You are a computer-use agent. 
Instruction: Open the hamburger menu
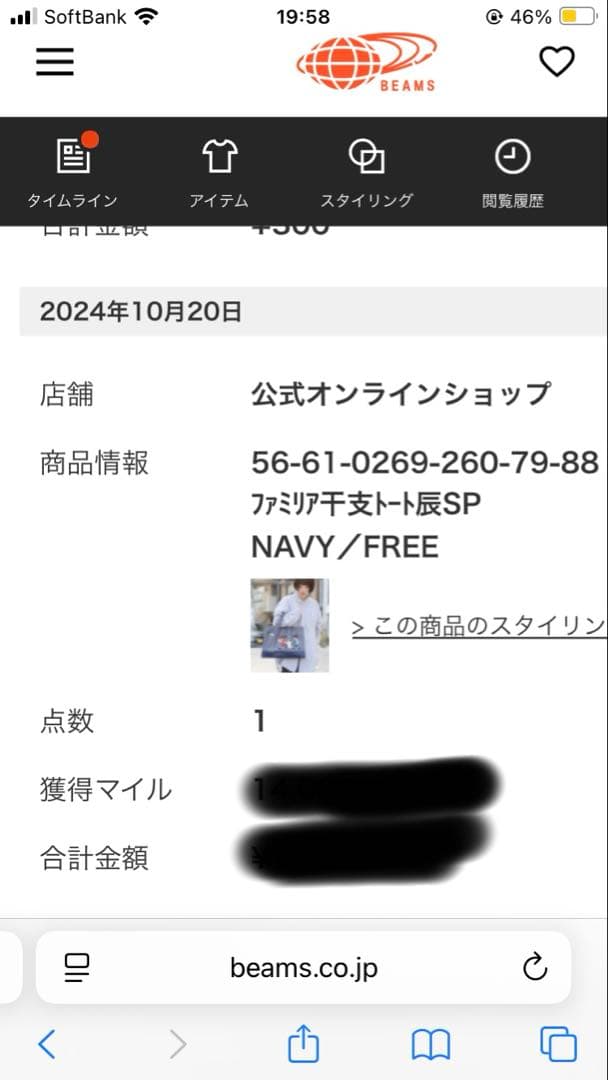point(55,62)
